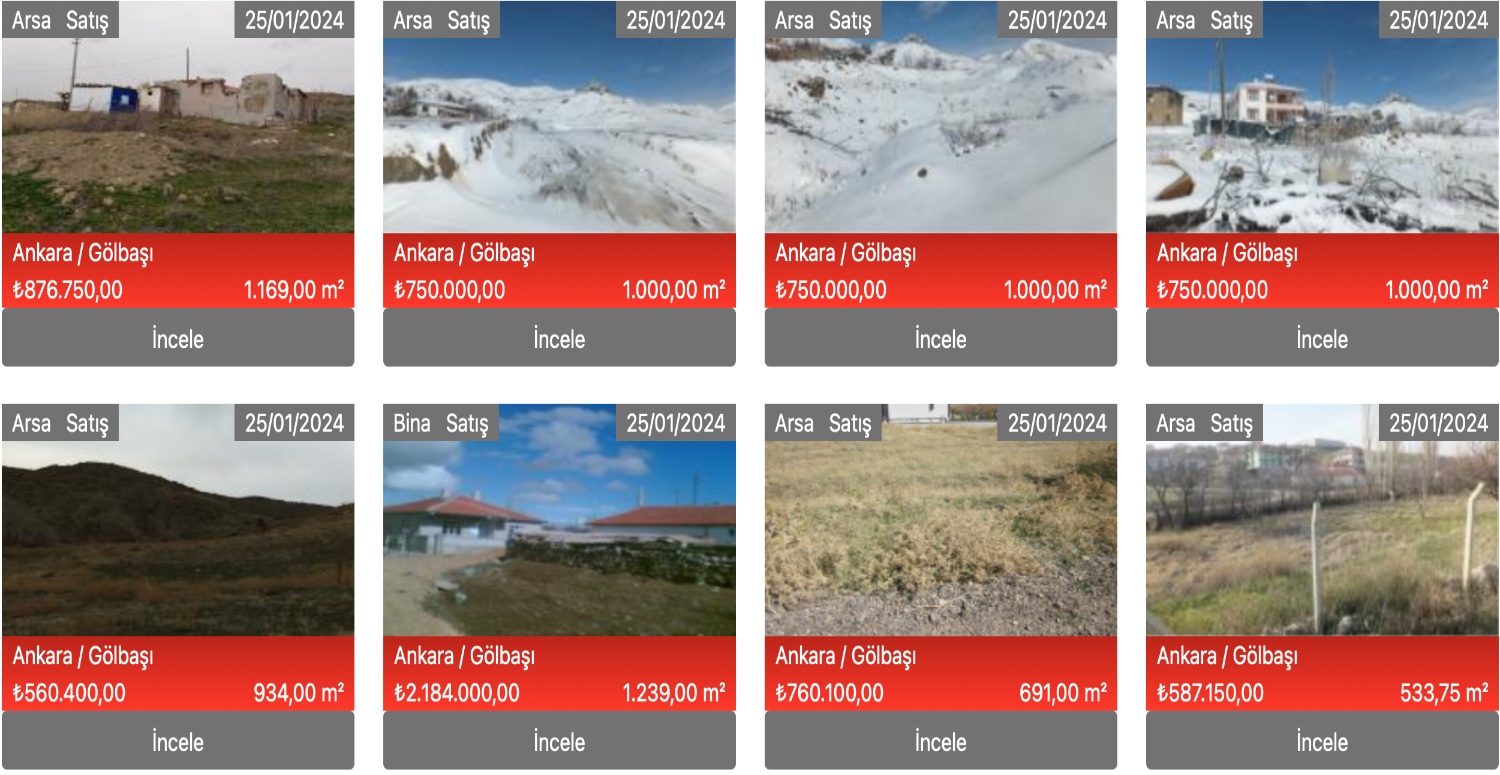This screenshot has height=775, width=1500.
Task: Tap İncele on the 691,00 m² listing
Action: click(x=940, y=741)
